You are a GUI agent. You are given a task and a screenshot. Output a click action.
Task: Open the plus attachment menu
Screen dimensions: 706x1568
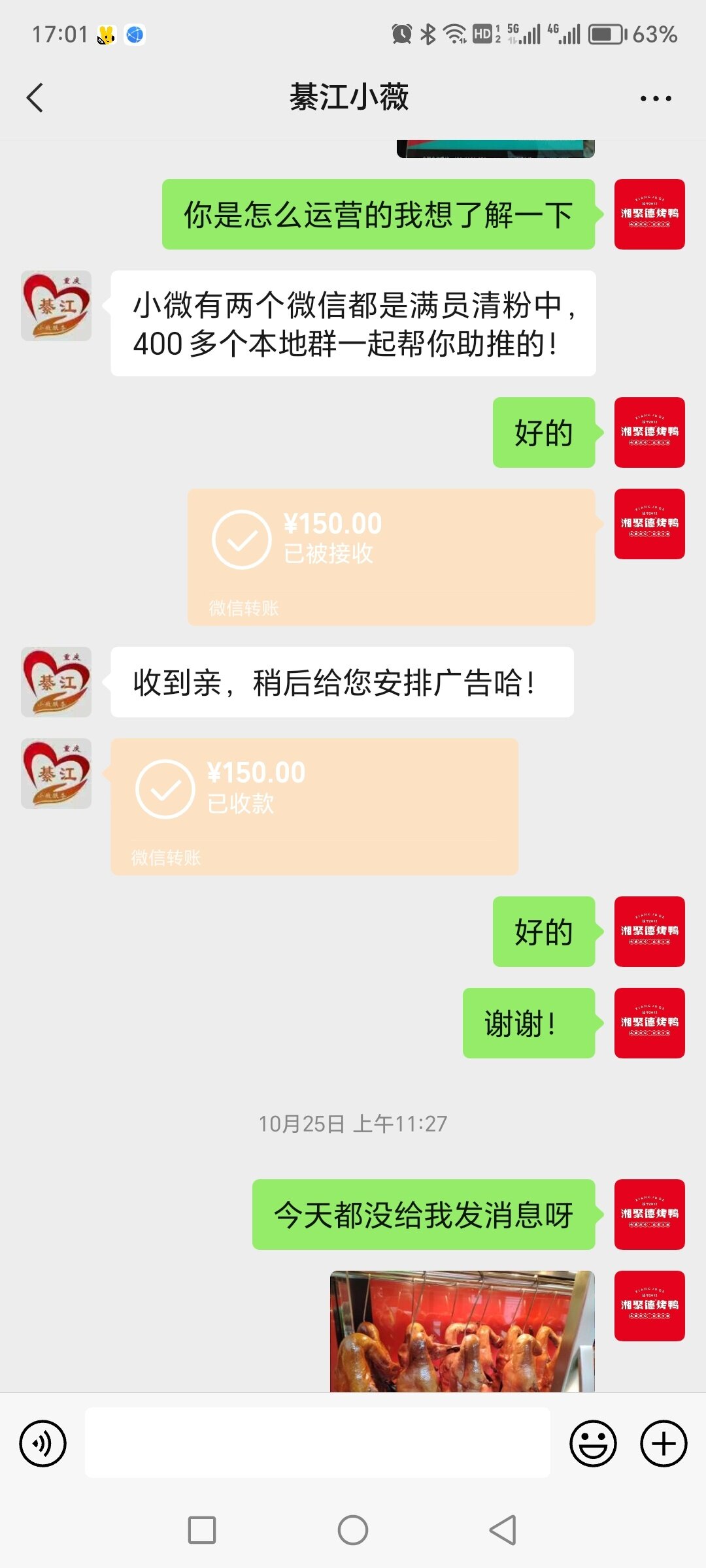pos(663,1443)
